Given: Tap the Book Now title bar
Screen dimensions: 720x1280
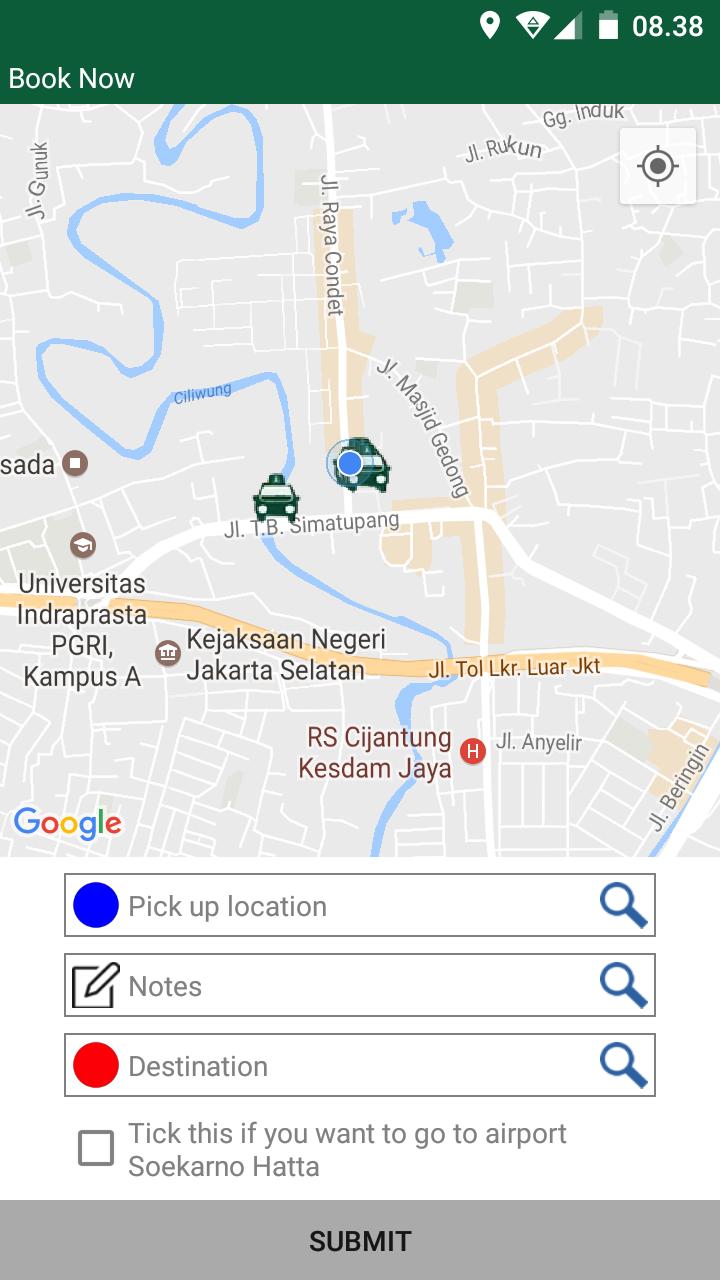Looking at the screenshot, I should [72, 77].
